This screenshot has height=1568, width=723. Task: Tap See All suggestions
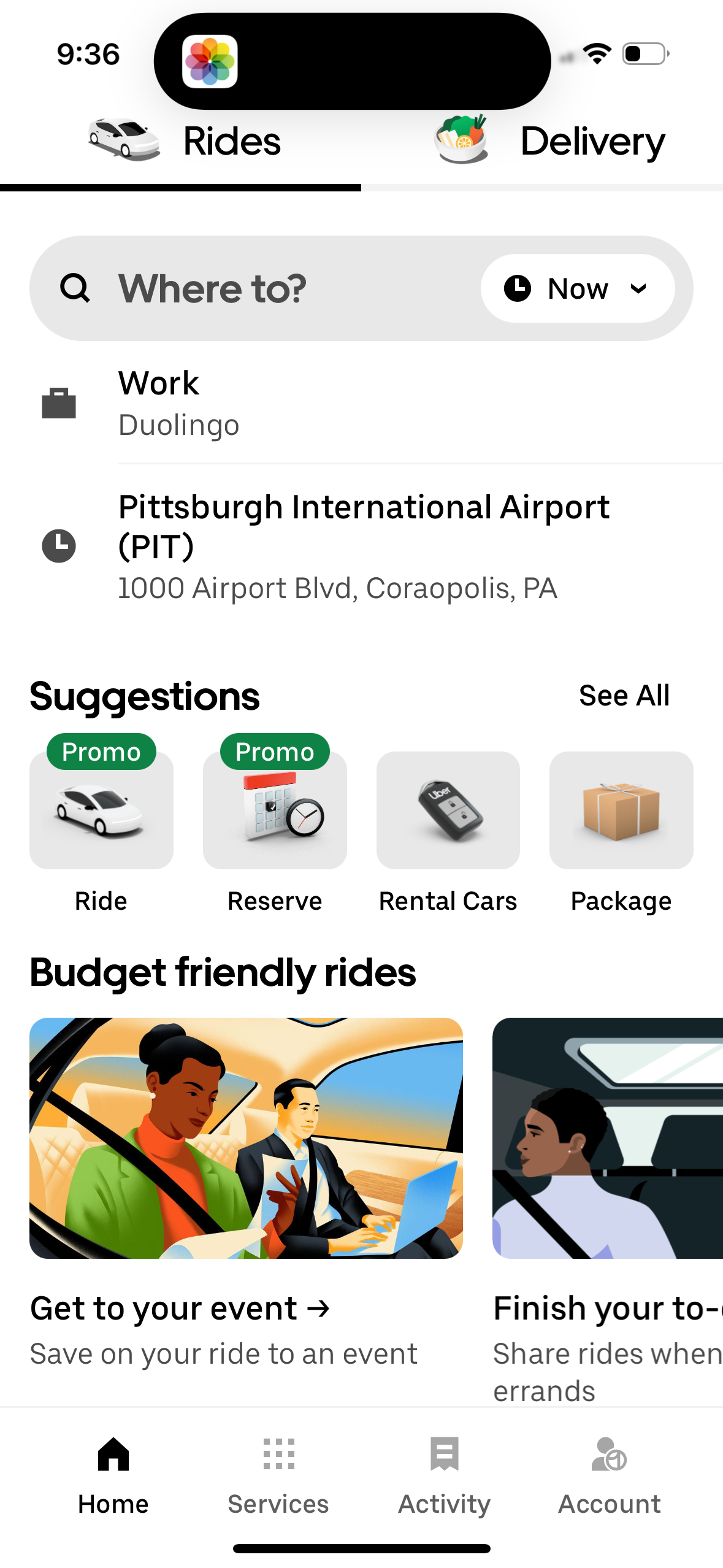coord(624,696)
